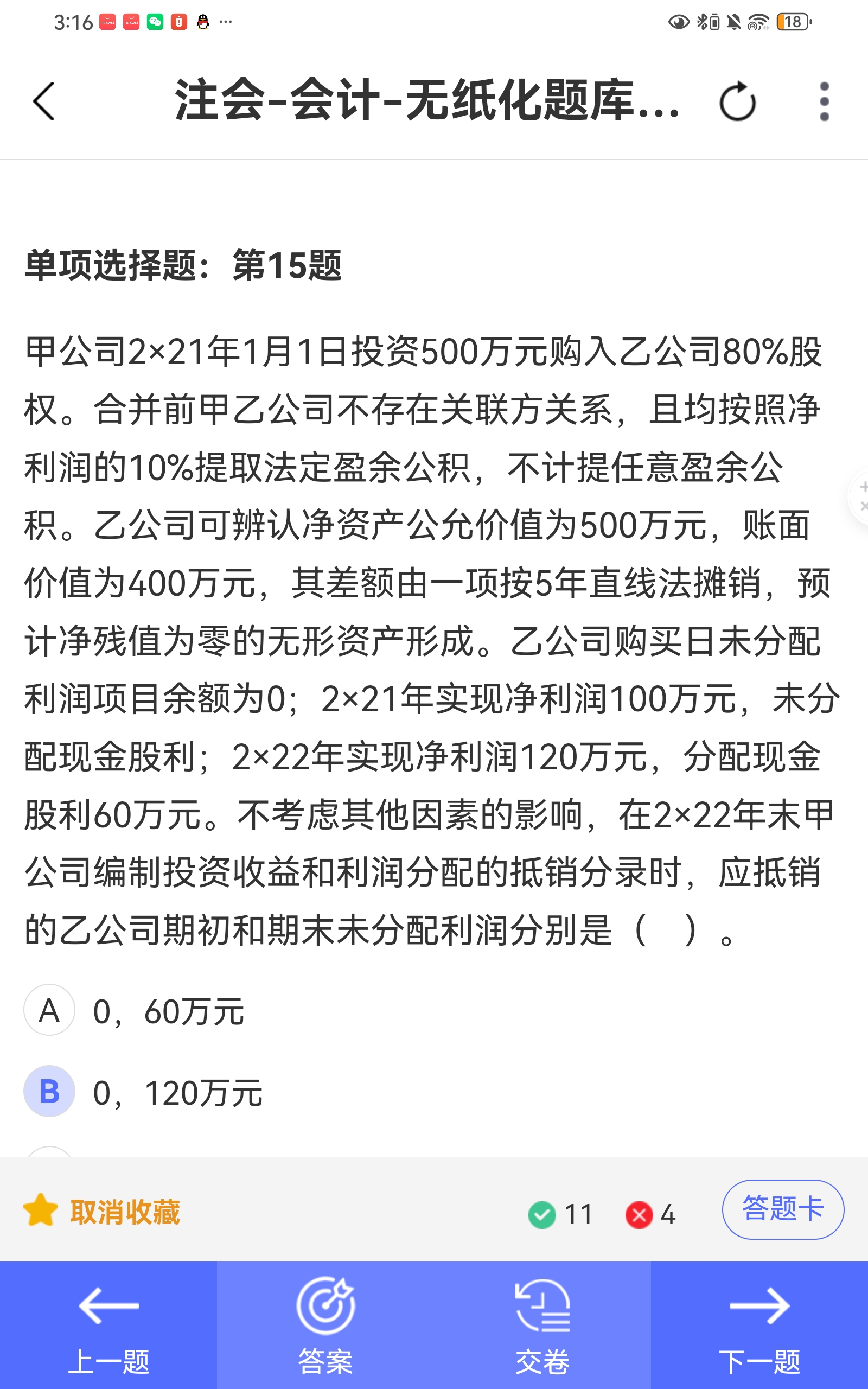Select option B: 0, 120万元
The height and width of the screenshot is (1389, 868).
144,1092
